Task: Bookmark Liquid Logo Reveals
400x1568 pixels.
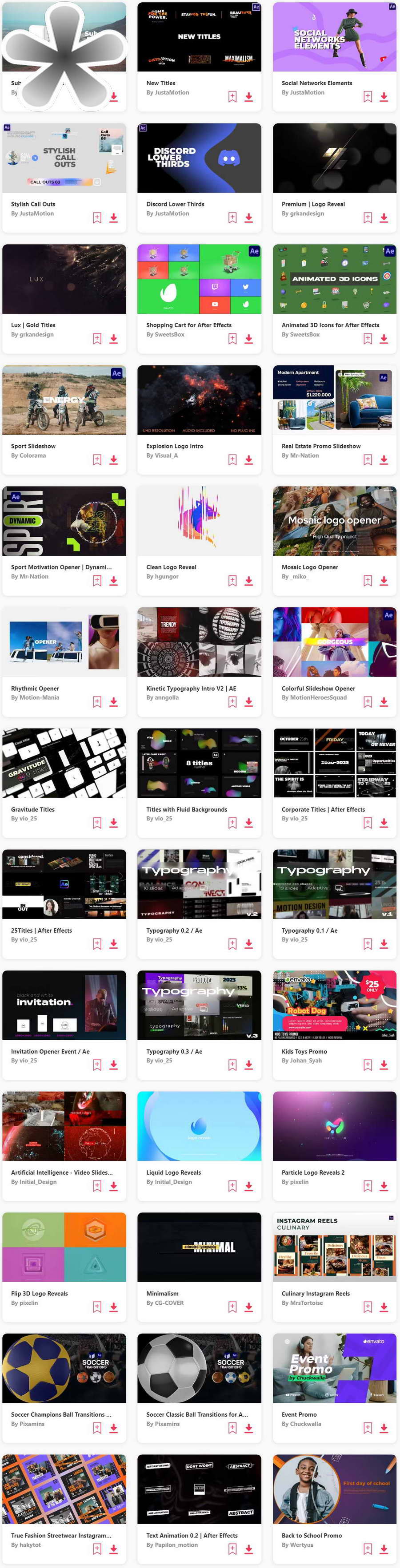Action: click(x=232, y=1186)
